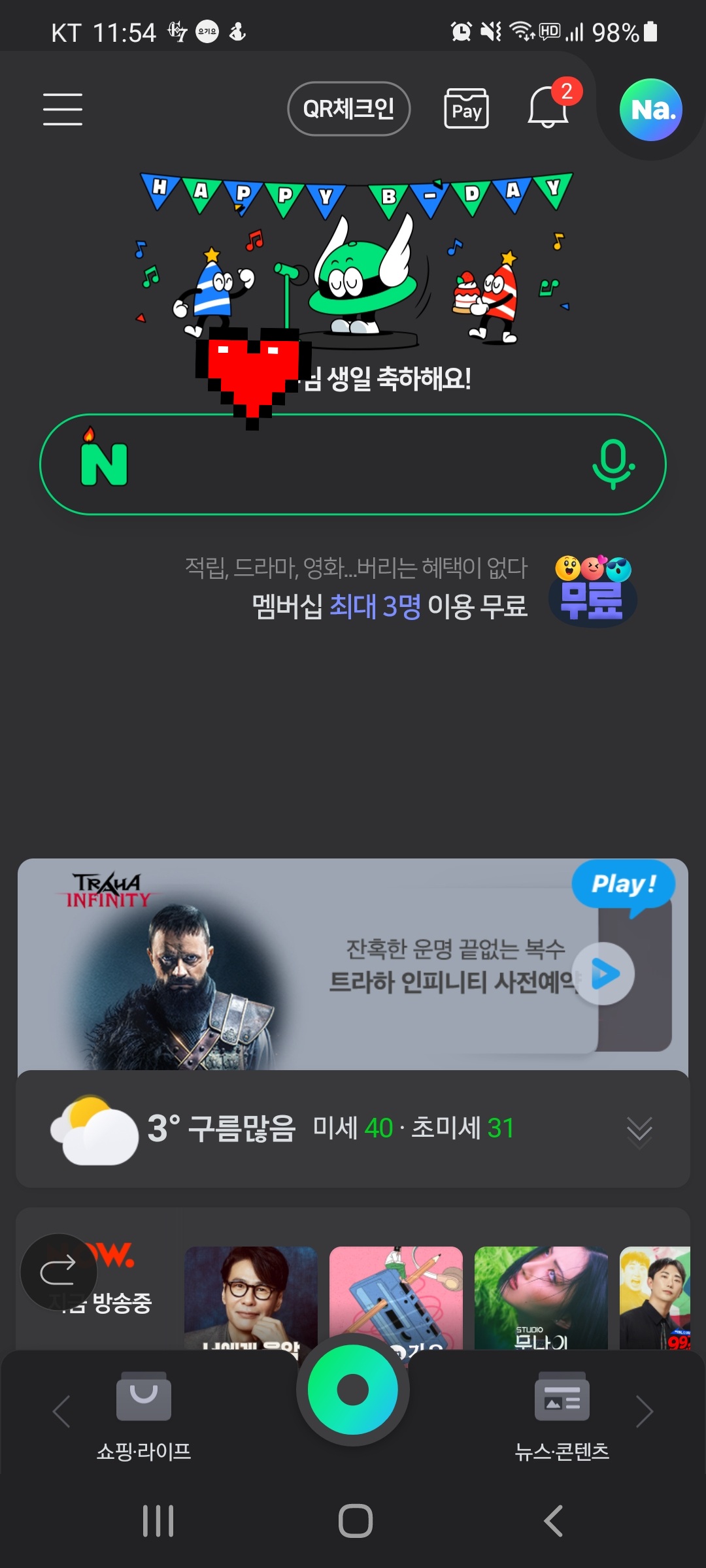
Task: Start voice search with the microphone
Action: [x=613, y=465]
